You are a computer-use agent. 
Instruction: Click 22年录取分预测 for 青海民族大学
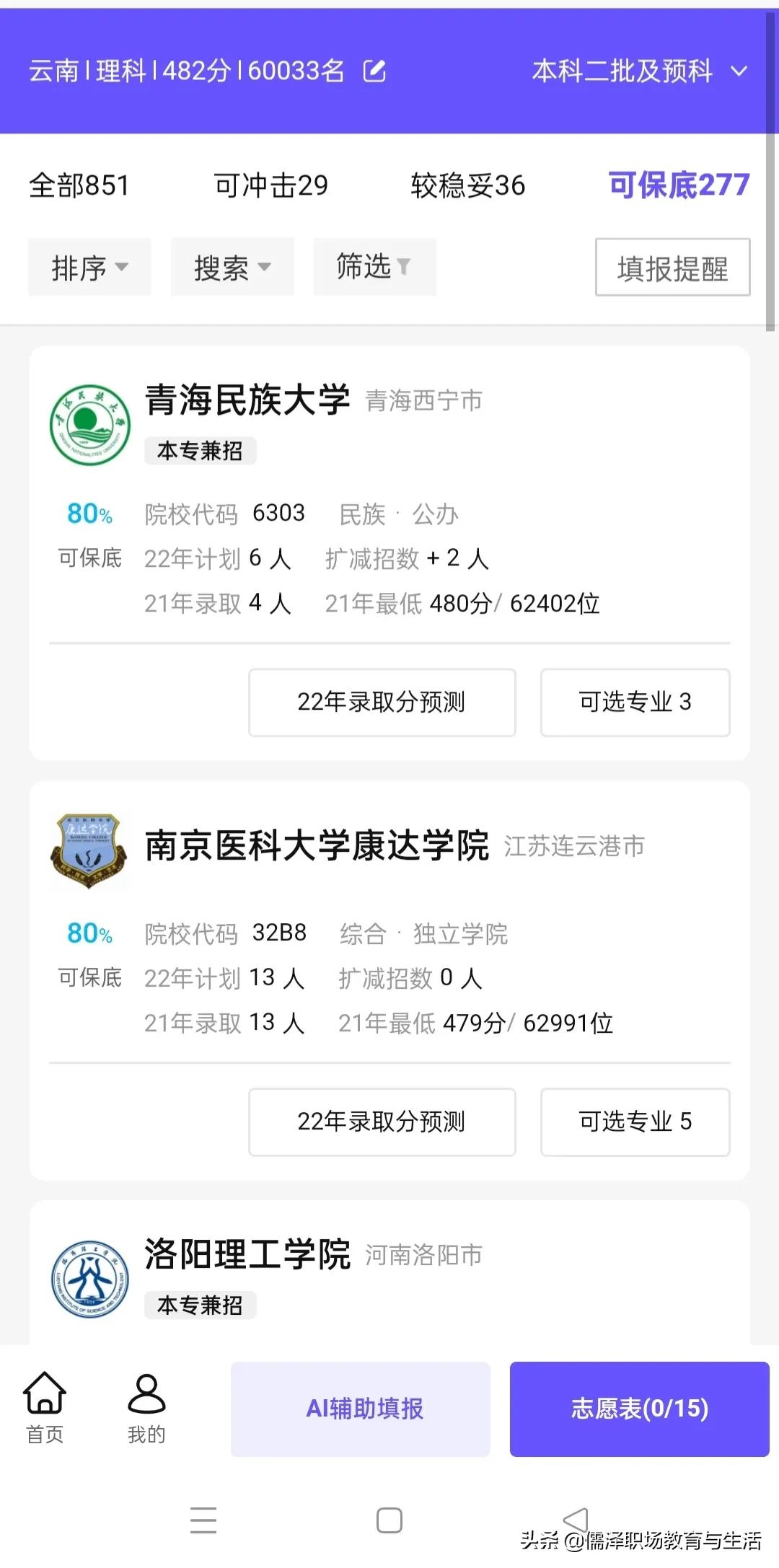tap(382, 702)
